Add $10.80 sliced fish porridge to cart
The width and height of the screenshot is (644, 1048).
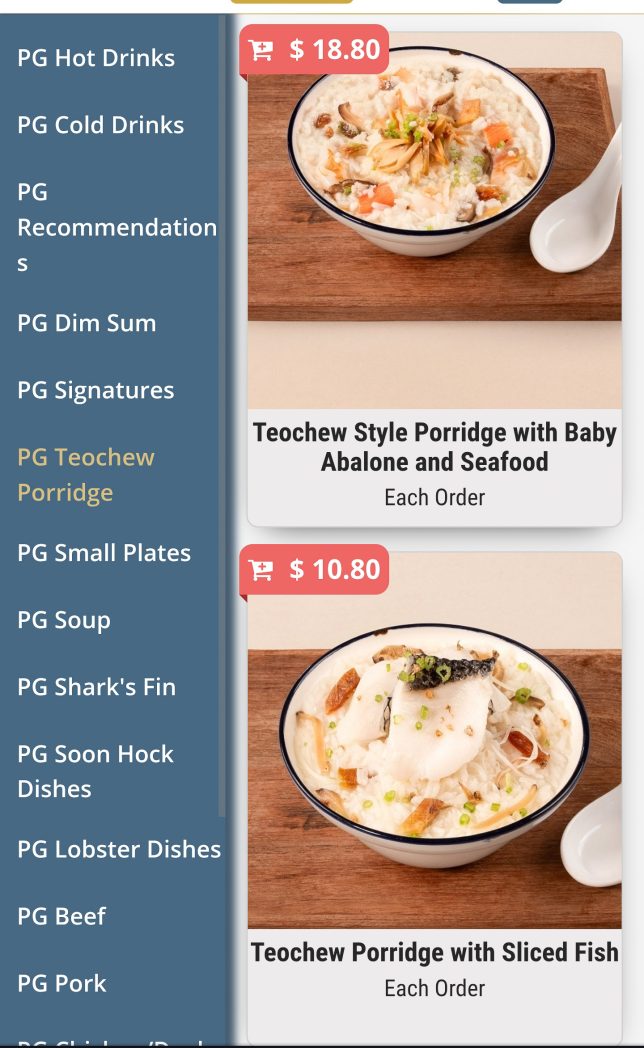[x=314, y=570]
